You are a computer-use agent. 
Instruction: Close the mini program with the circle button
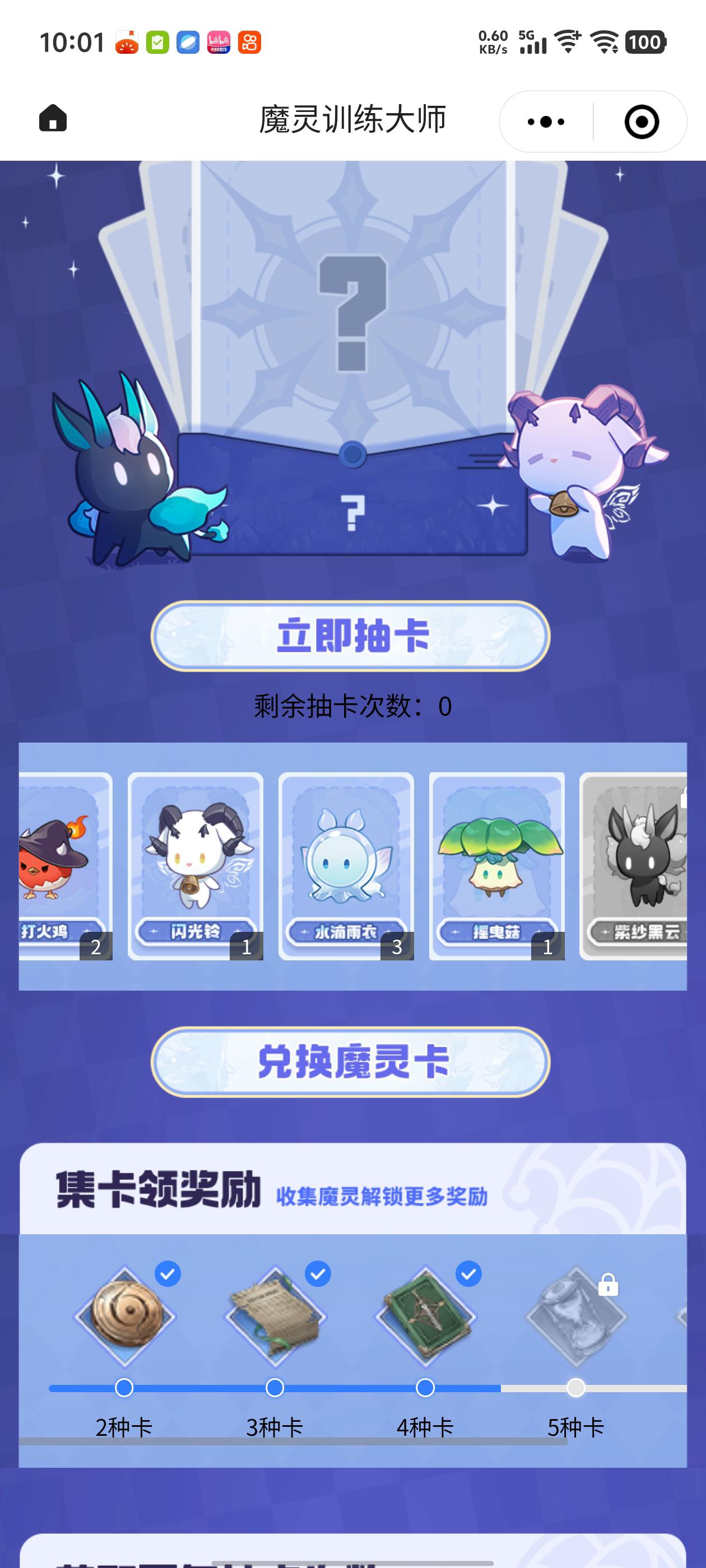point(642,122)
